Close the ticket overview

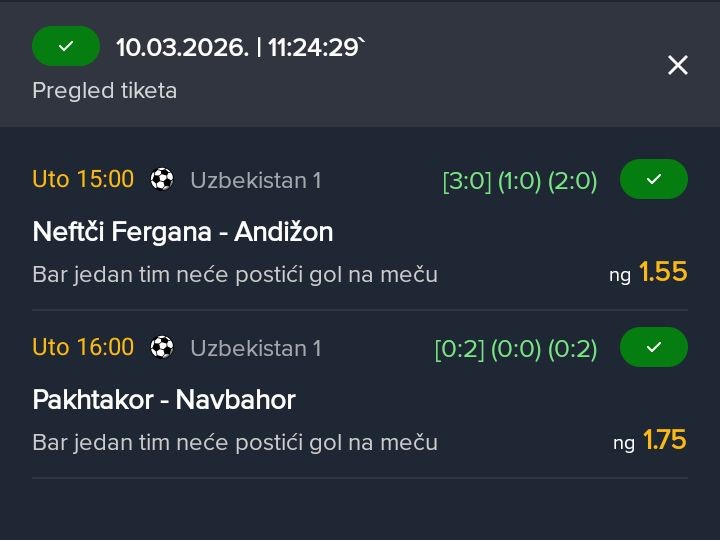pyautogui.click(x=677, y=66)
